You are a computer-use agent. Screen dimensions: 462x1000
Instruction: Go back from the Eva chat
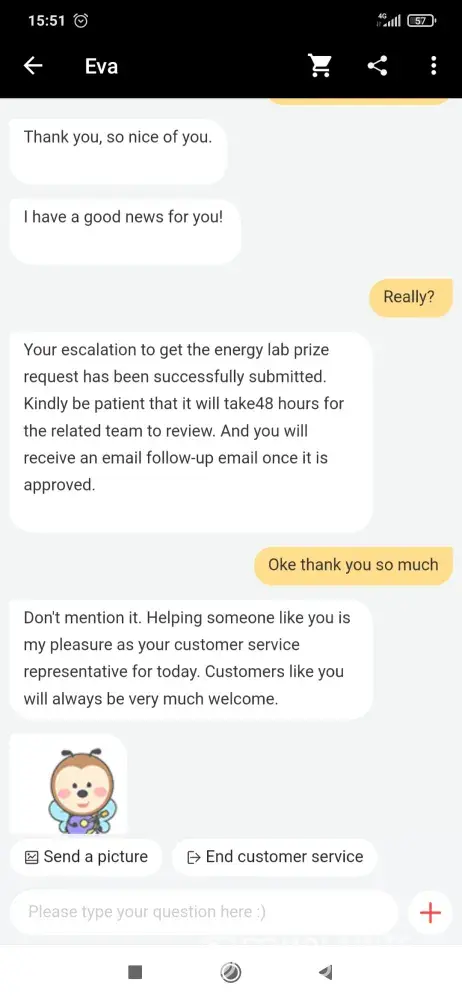[x=33, y=66]
